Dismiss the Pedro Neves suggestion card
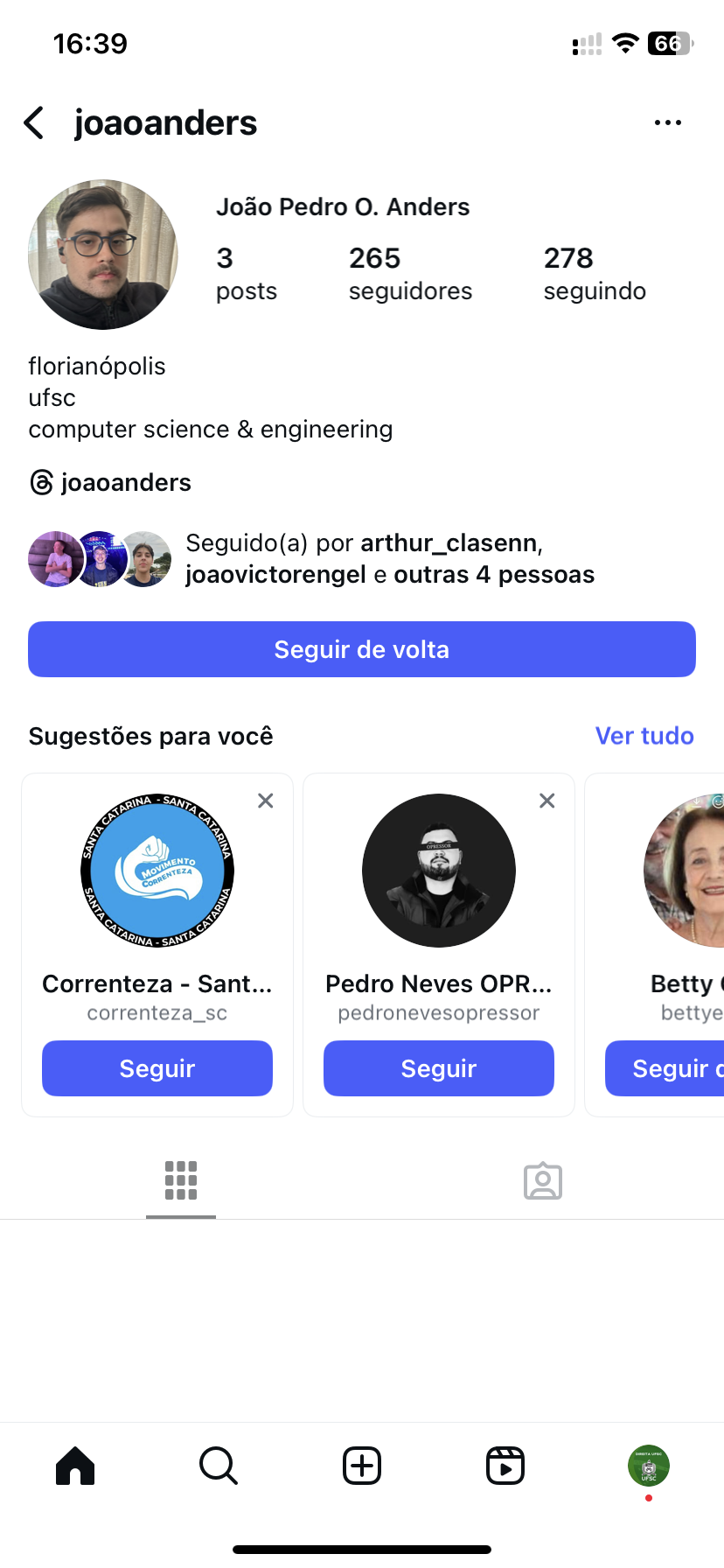Screen dimensions: 724x1568 coord(547,801)
